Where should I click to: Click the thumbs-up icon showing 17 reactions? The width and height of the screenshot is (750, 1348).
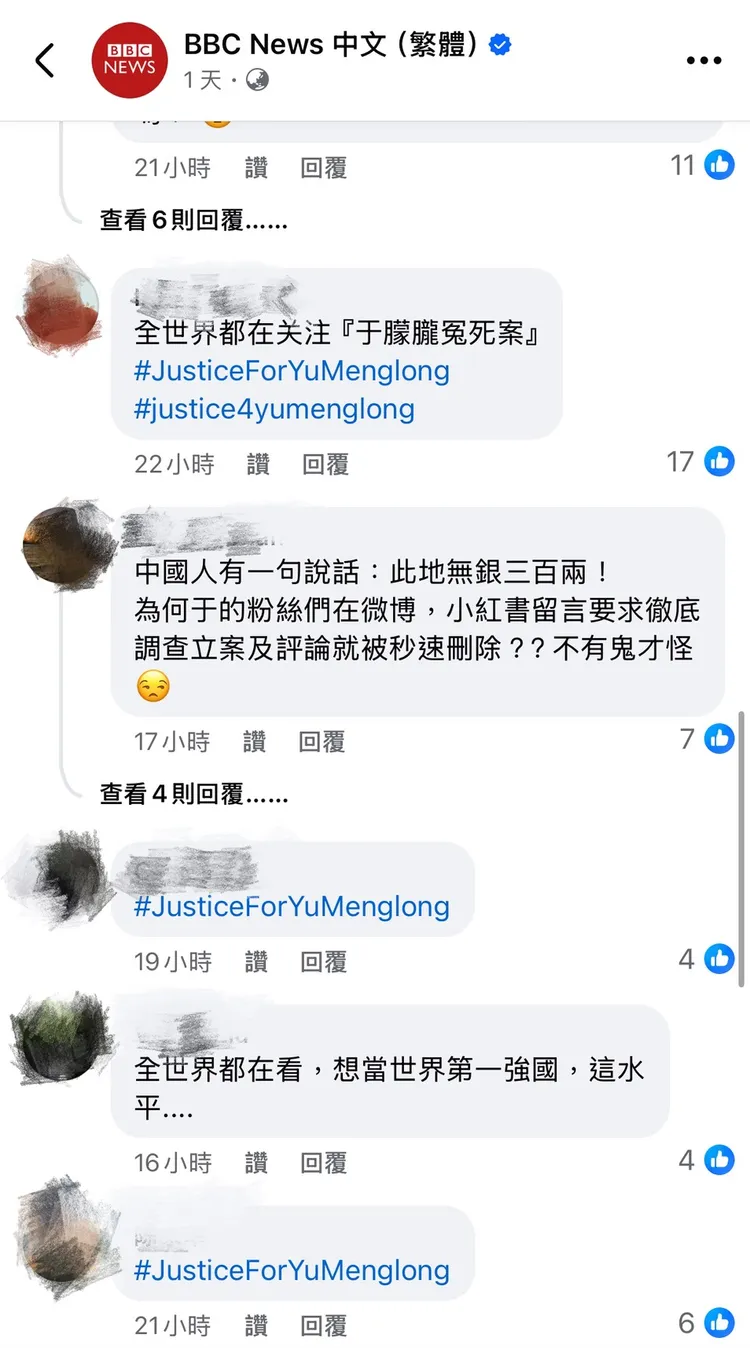pyautogui.click(x=718, y=461)
